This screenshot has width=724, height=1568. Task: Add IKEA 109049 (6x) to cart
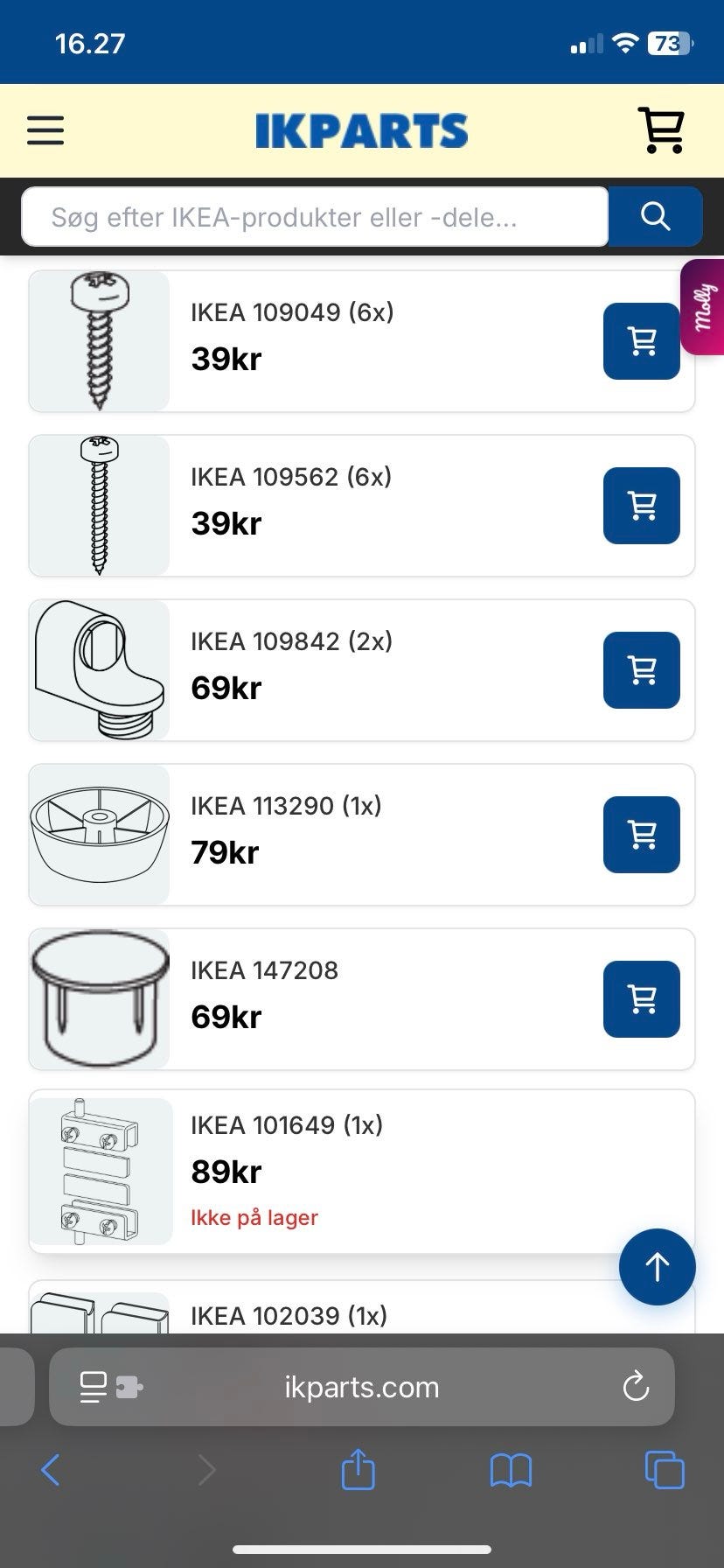(x=641, y=341)
